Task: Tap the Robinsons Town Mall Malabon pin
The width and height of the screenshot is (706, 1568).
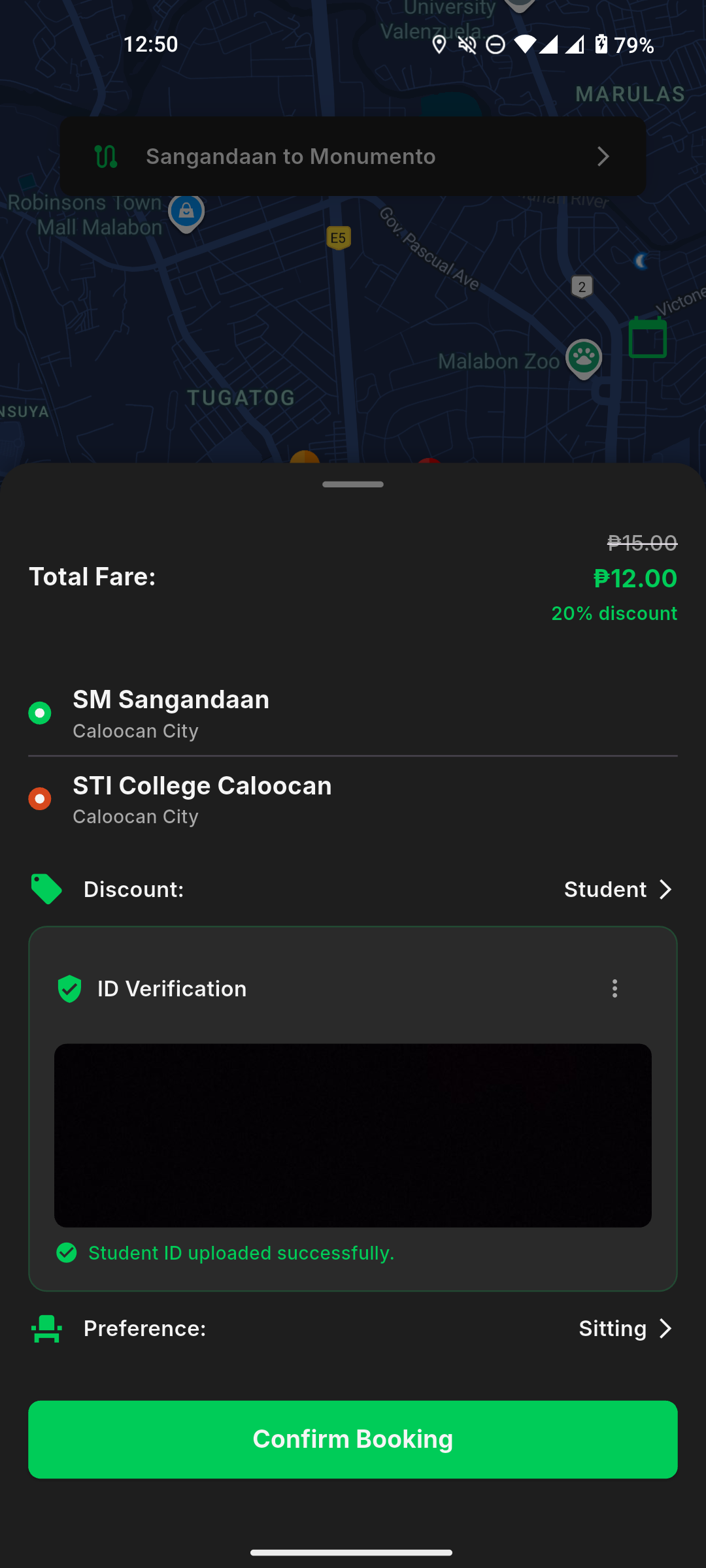Action: [x=186, y=212]
